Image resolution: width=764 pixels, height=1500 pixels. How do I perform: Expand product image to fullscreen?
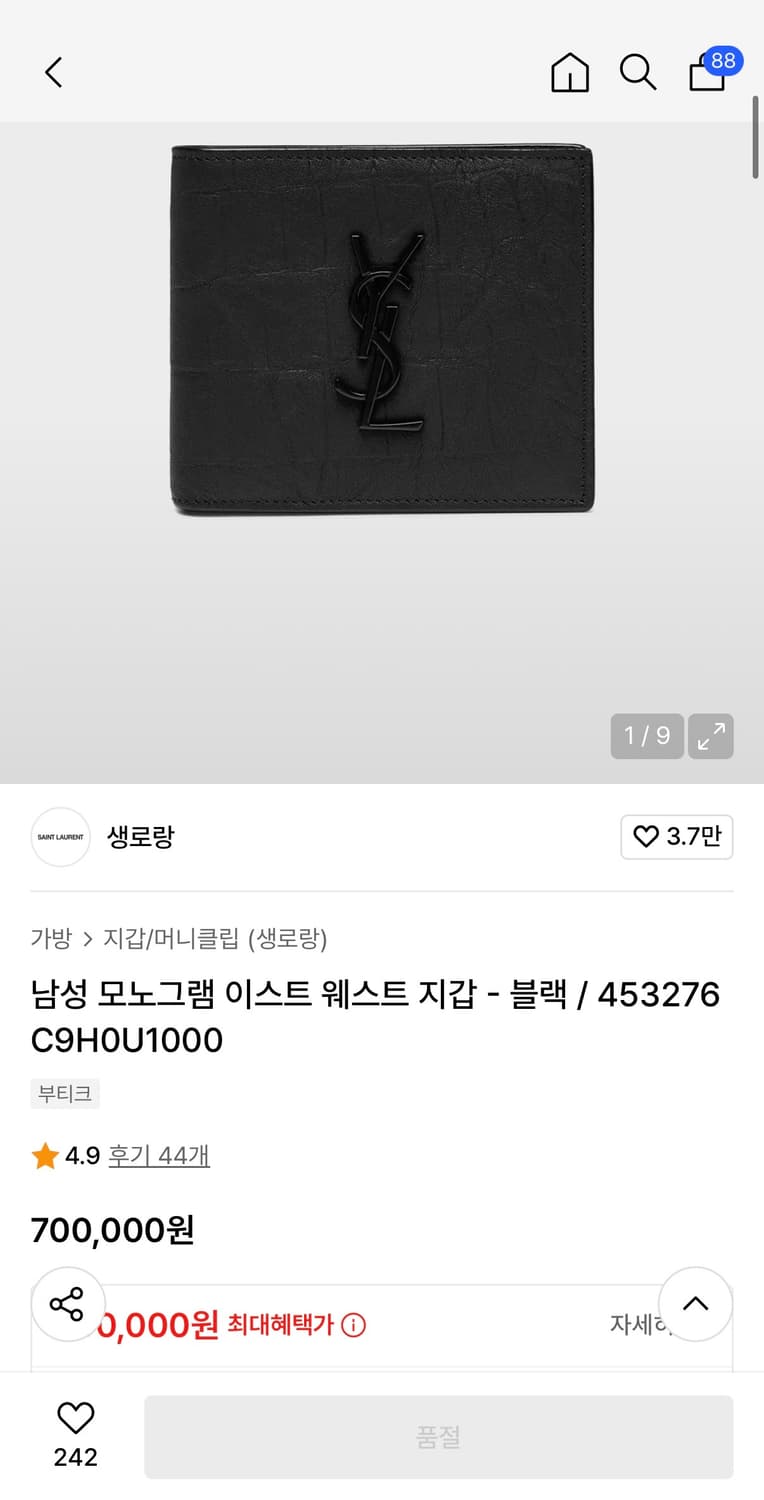(710, 736)
